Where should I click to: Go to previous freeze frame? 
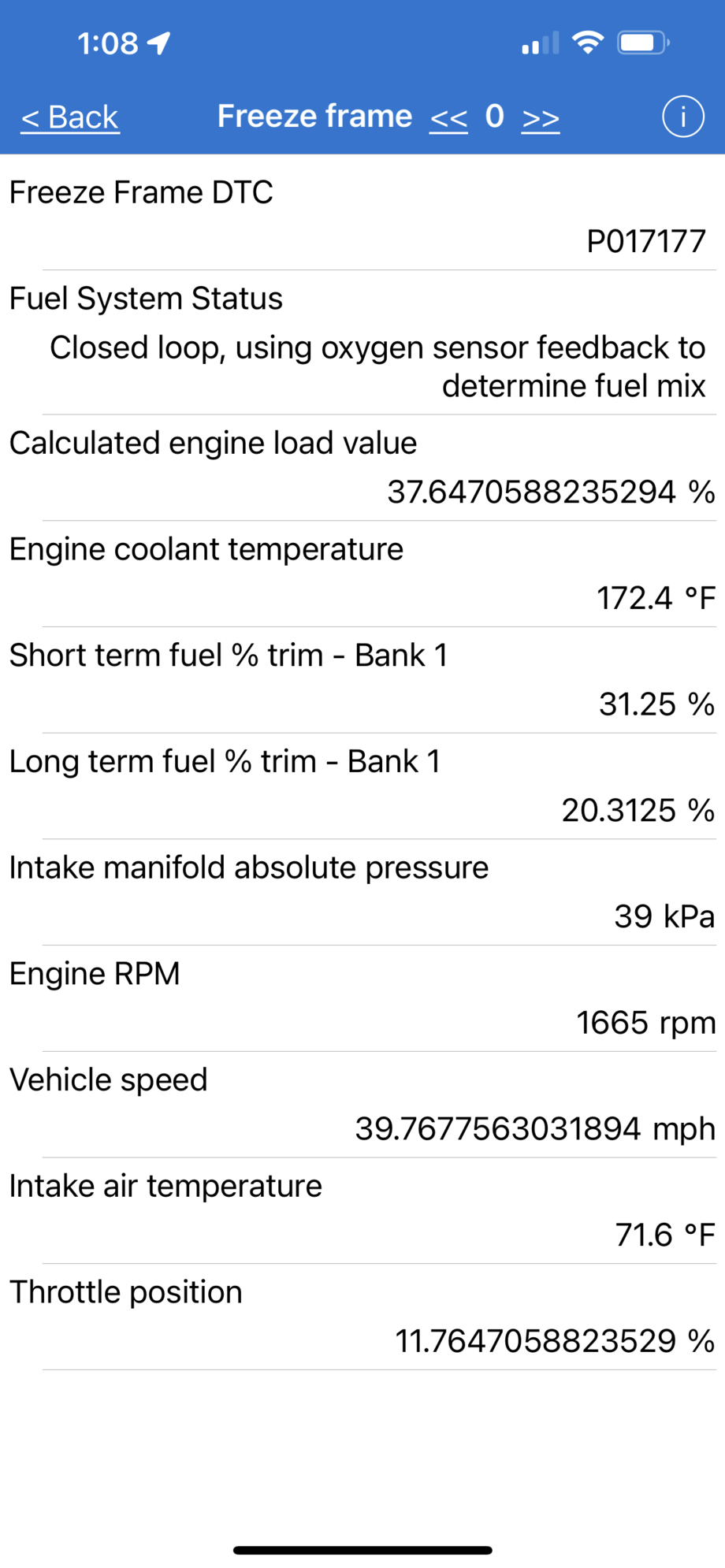448,118
